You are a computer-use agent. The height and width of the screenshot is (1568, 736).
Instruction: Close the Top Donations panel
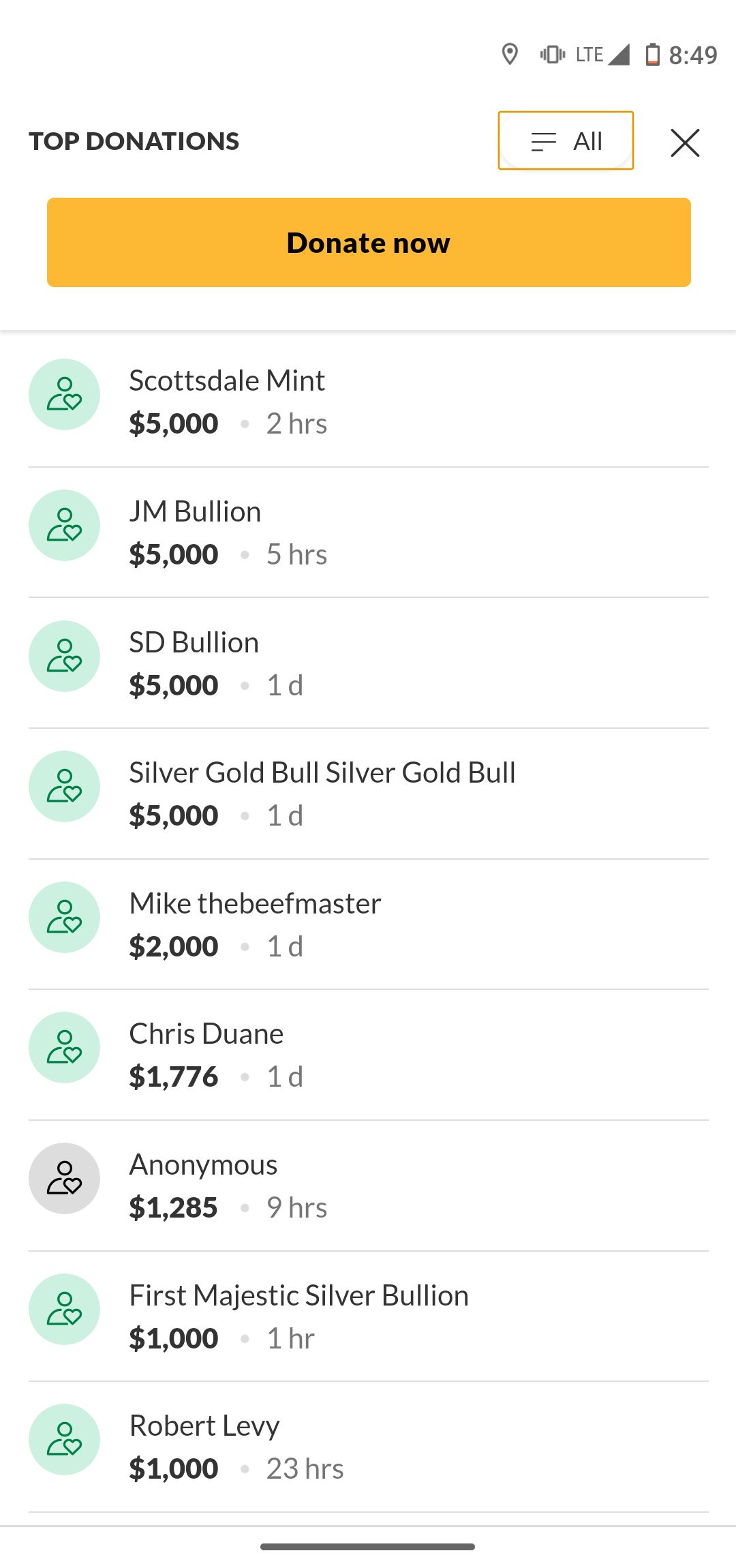685,142
